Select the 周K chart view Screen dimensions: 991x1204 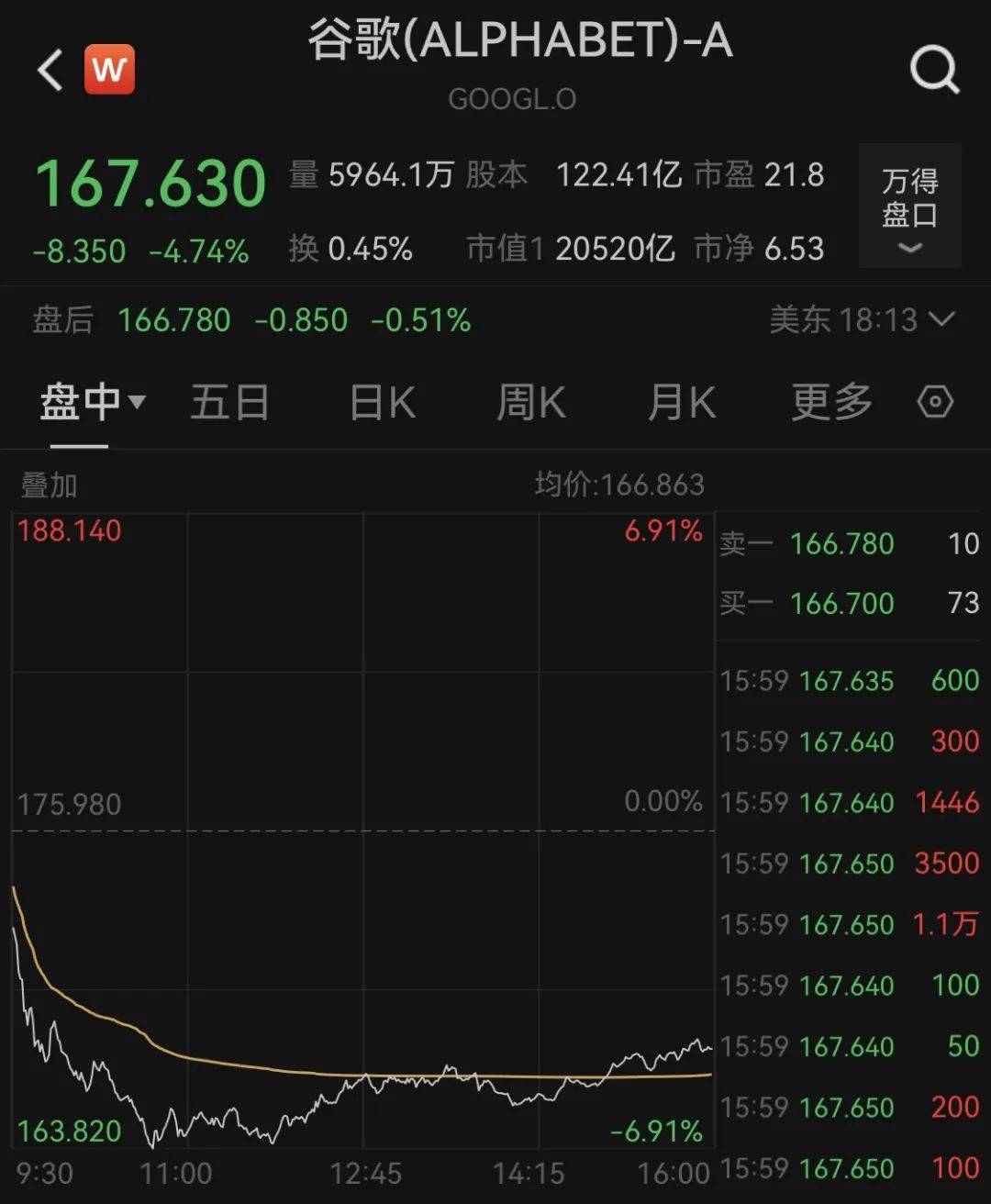(530, 401)
